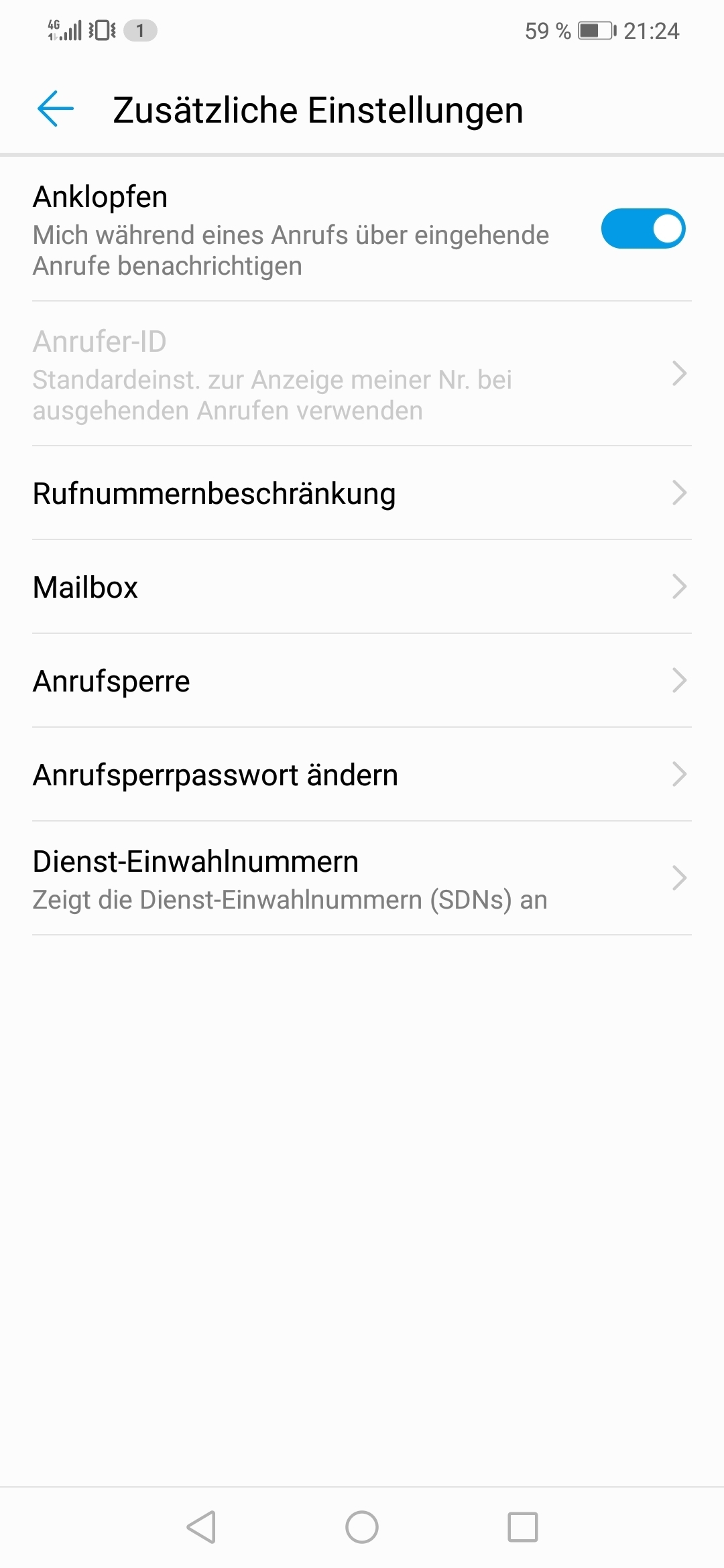The width and height of the screenshot is (724, 1568).
Task: Disable the Anklopfen switch
Action: 643,228
